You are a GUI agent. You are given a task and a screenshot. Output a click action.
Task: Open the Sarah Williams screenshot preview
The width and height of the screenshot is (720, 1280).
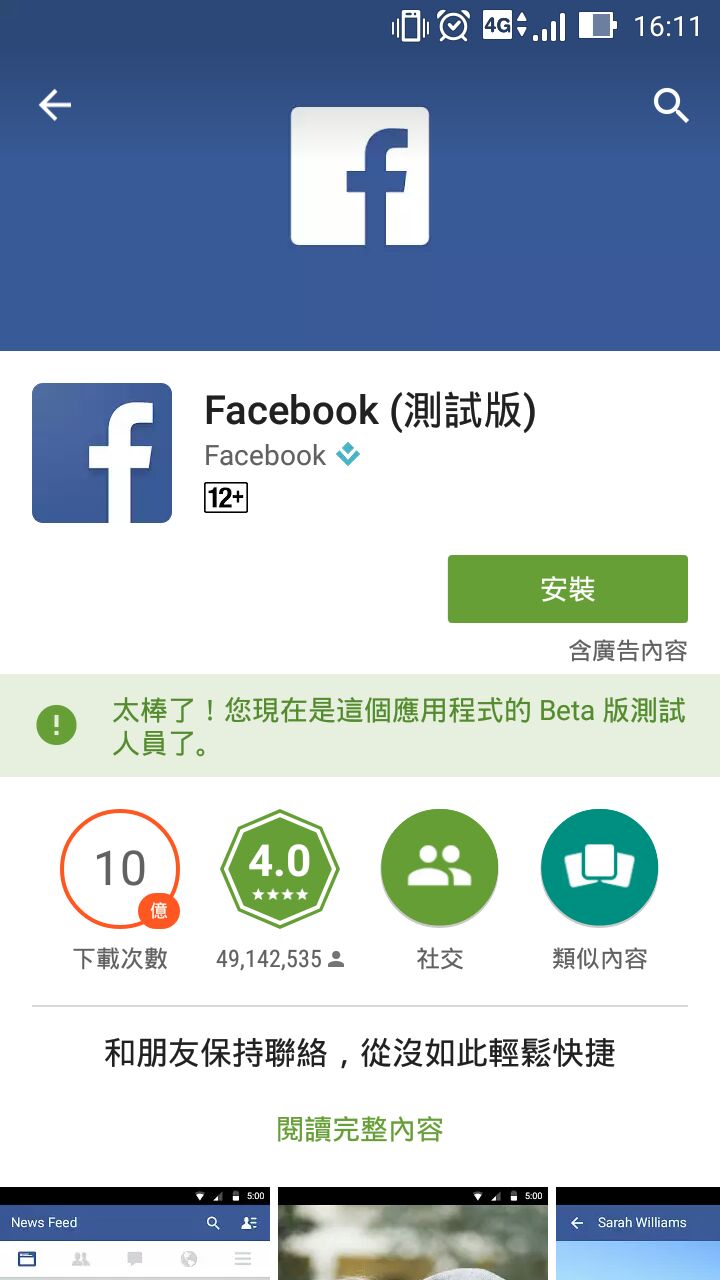[638, 1235]
